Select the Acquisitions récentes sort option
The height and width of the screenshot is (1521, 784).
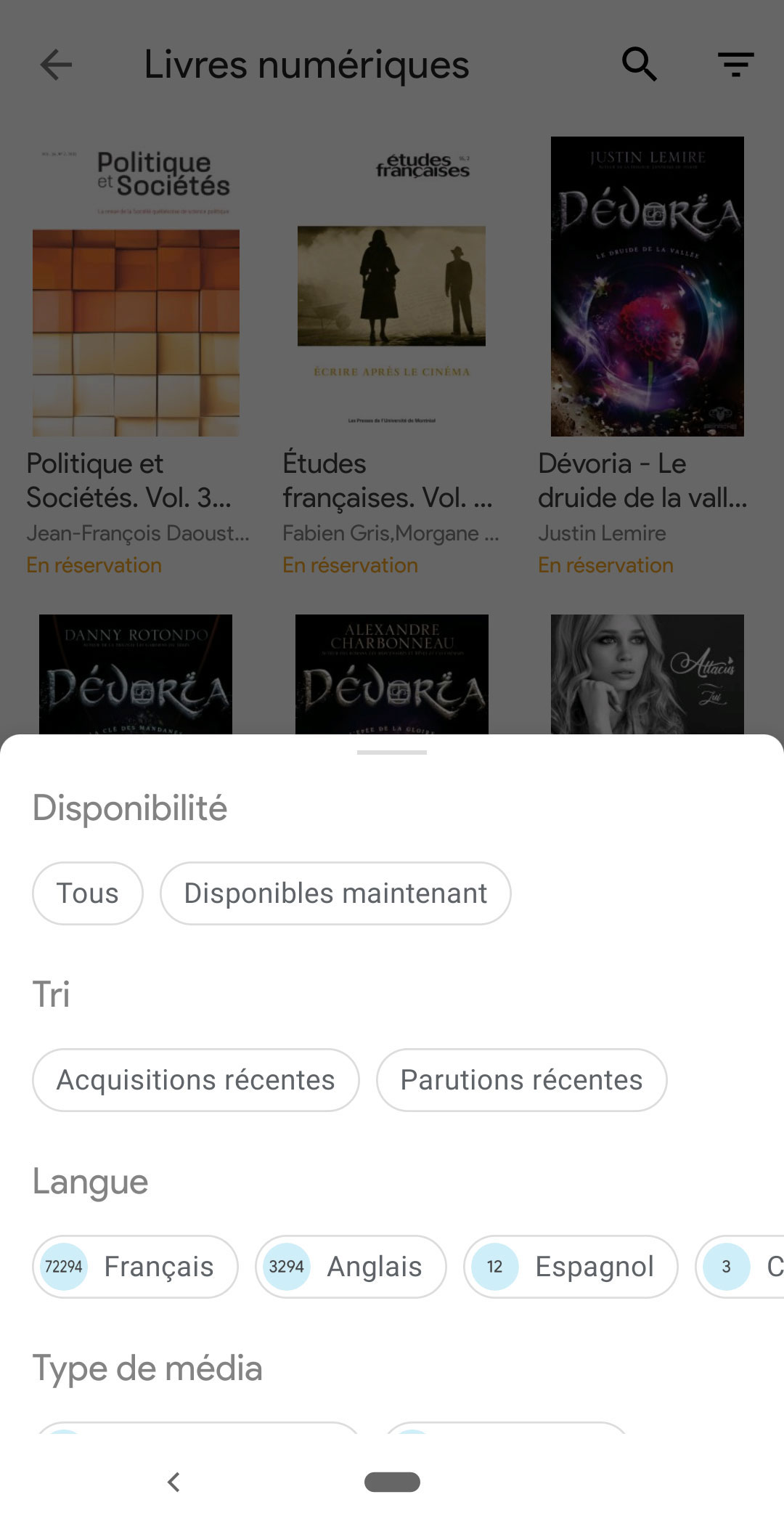pyautogui.click(x=195, y=1079)
